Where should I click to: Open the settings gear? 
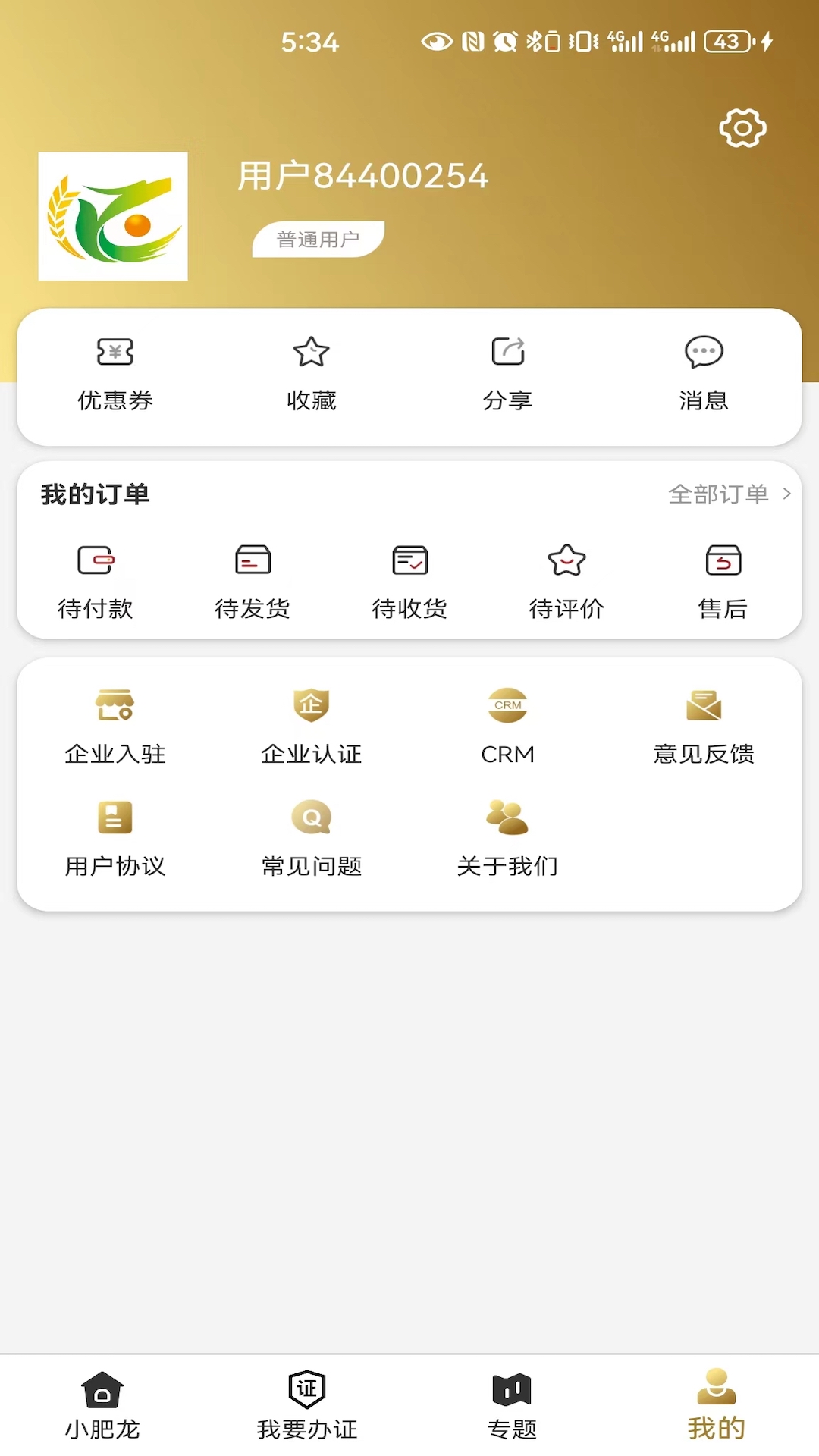pyautogui.click(x=742, y=127)
